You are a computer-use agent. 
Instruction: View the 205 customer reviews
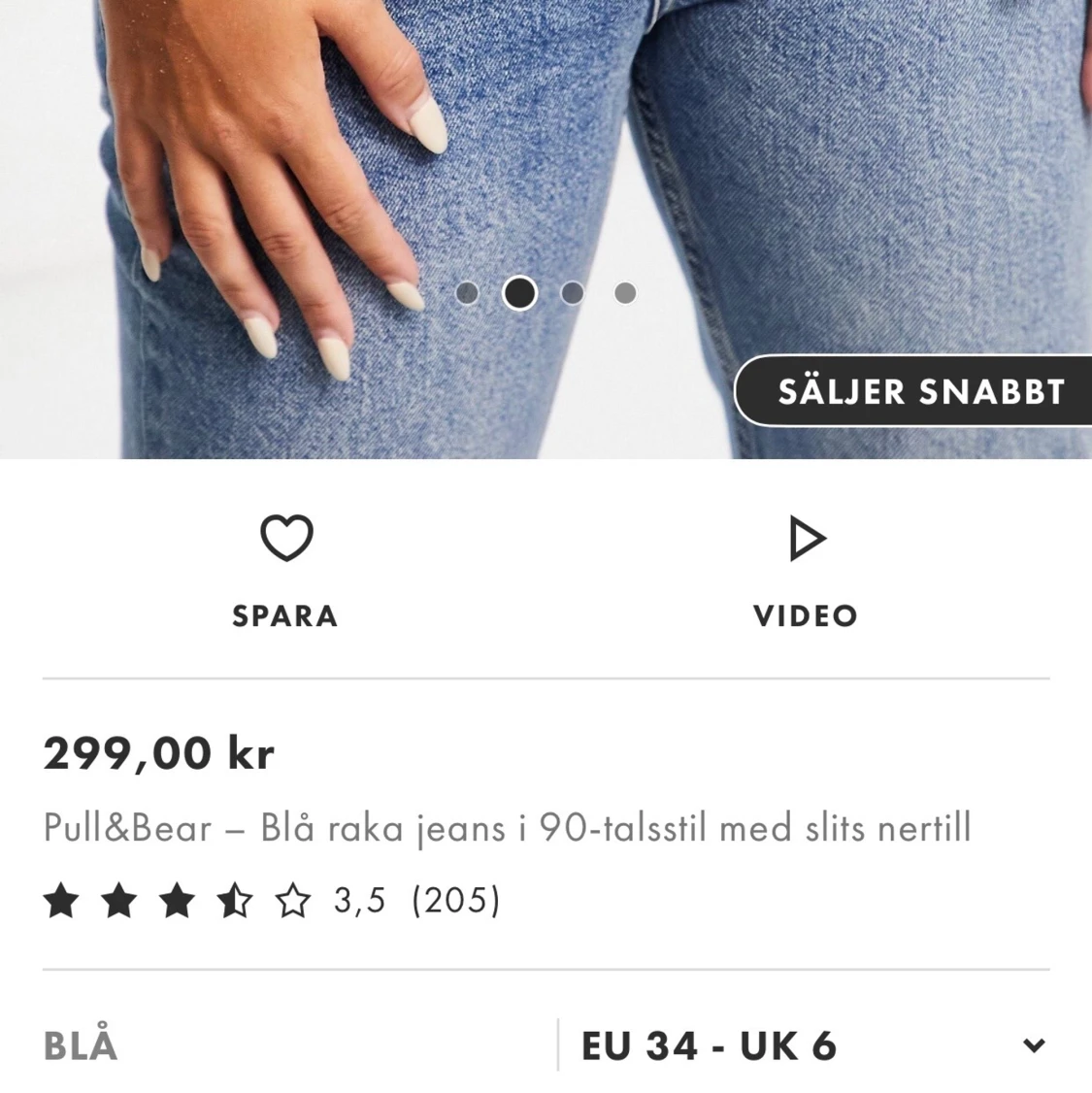pos(453,901)
